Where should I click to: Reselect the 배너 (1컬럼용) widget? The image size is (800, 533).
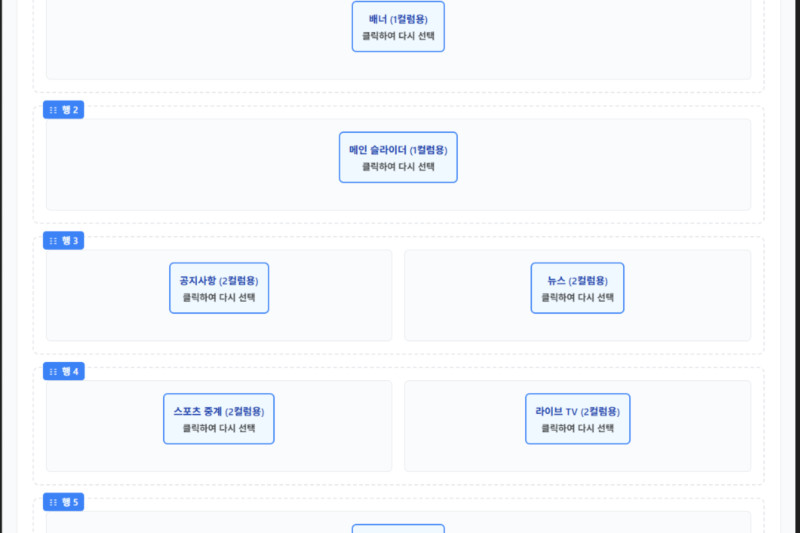click(398, 27)
